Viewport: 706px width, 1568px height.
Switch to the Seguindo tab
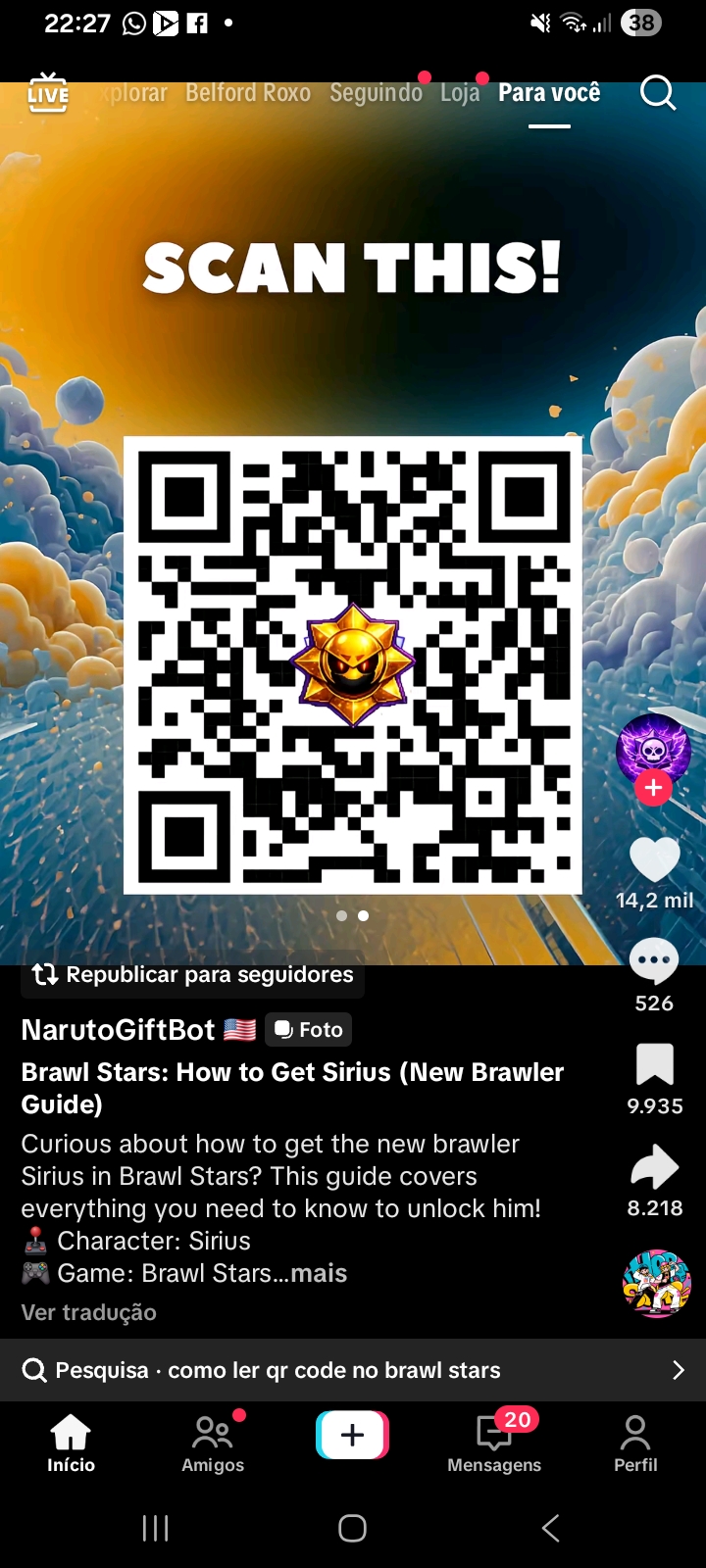376,93
